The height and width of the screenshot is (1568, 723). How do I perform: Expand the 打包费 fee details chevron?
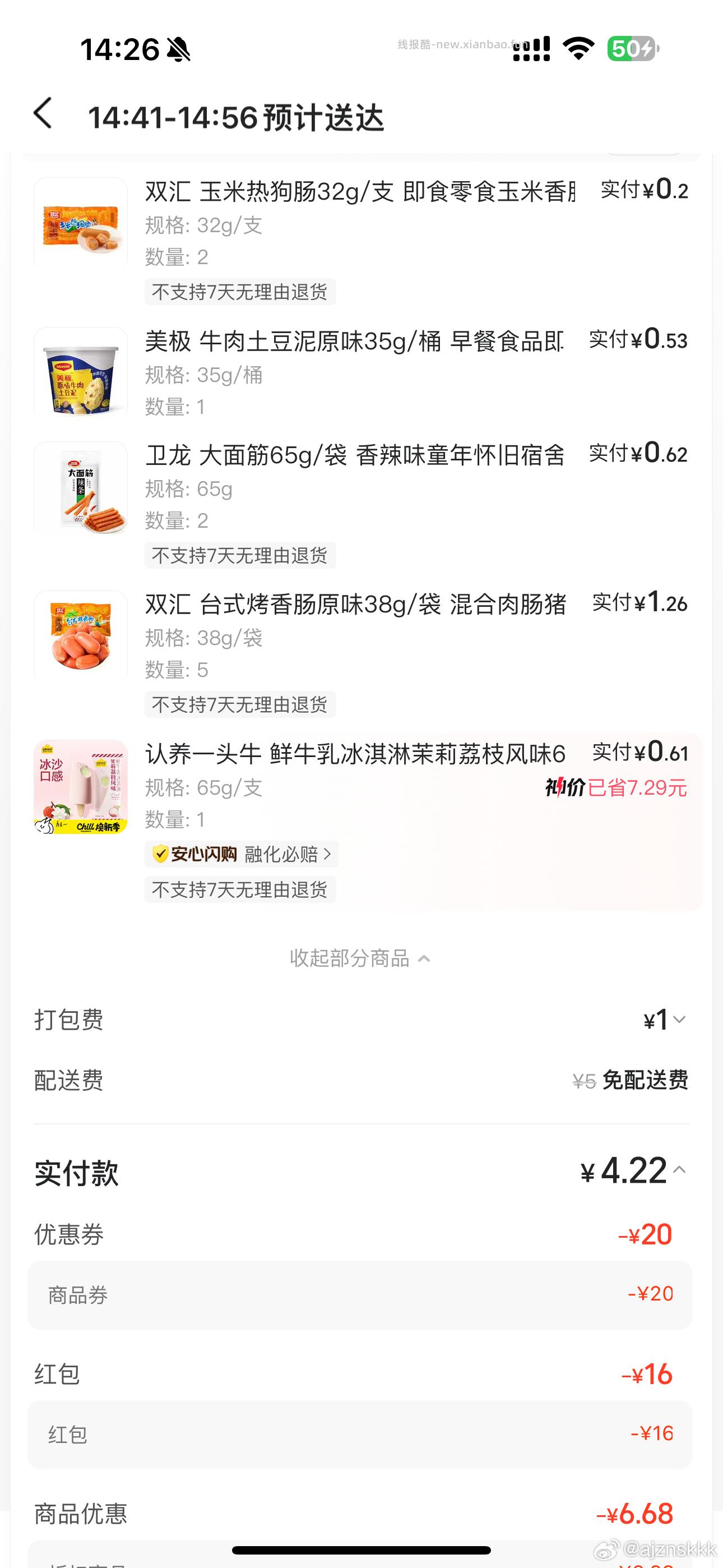pyautogui.click(x=682, y=1020)
